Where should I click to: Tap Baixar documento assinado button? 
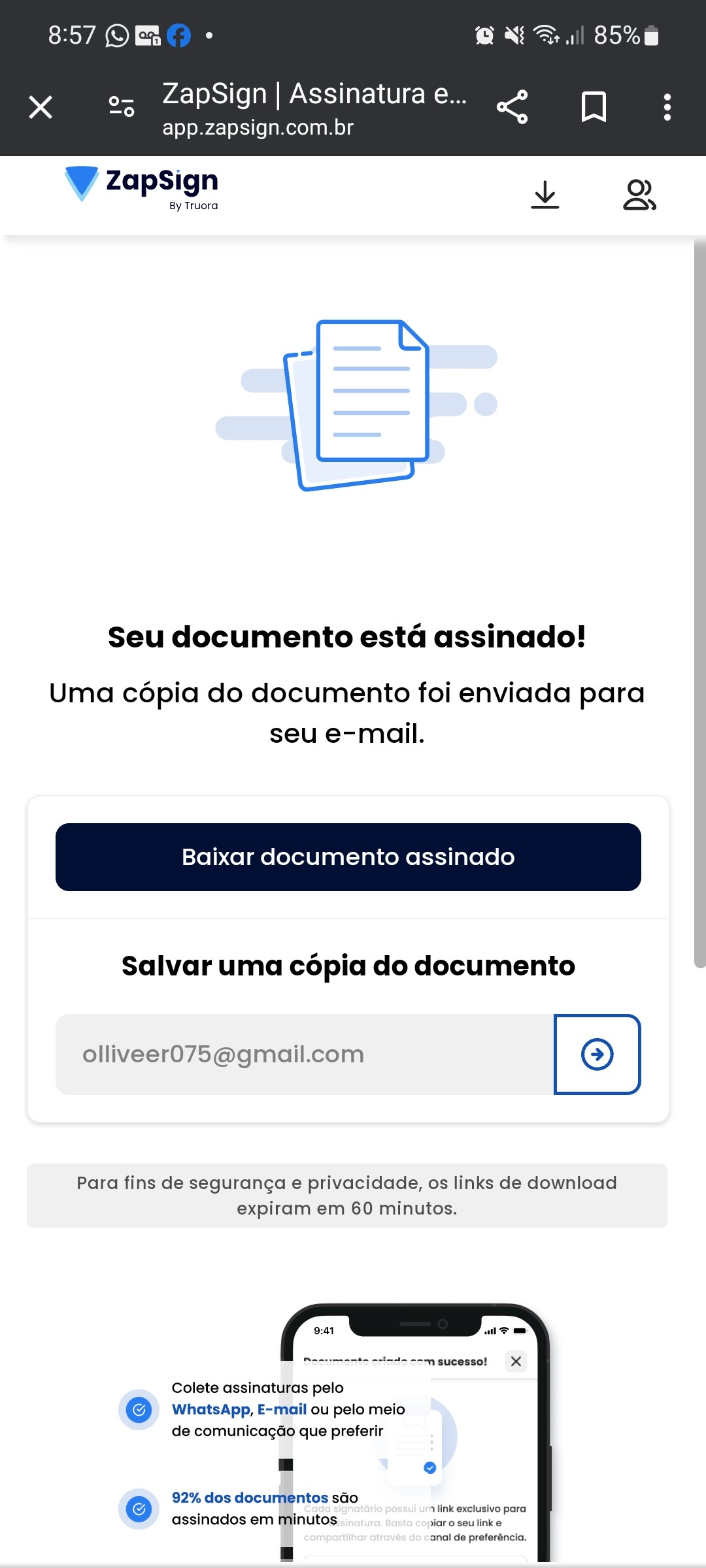coord(348,857)
